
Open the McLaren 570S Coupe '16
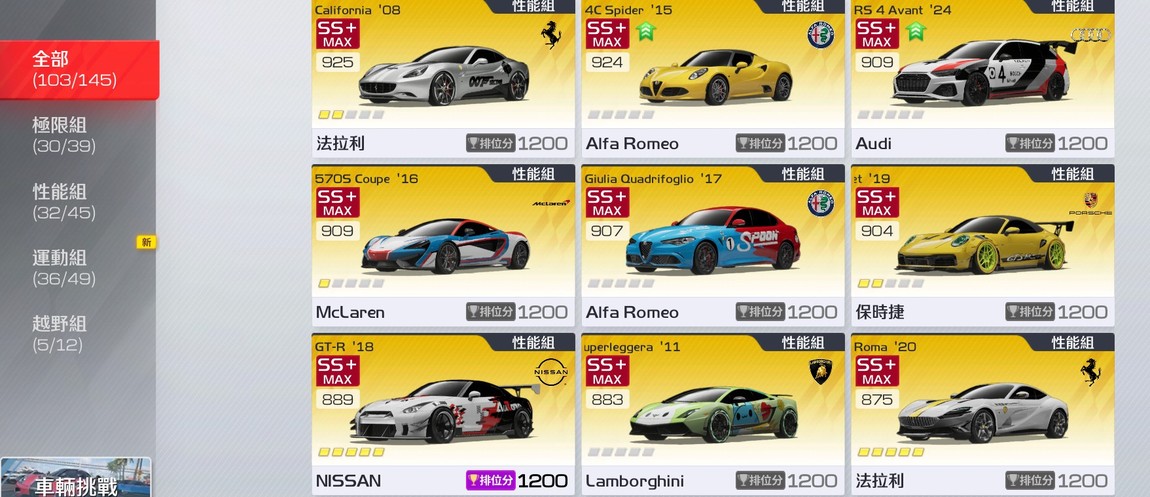pyautogui.click(x=442, y=243)
